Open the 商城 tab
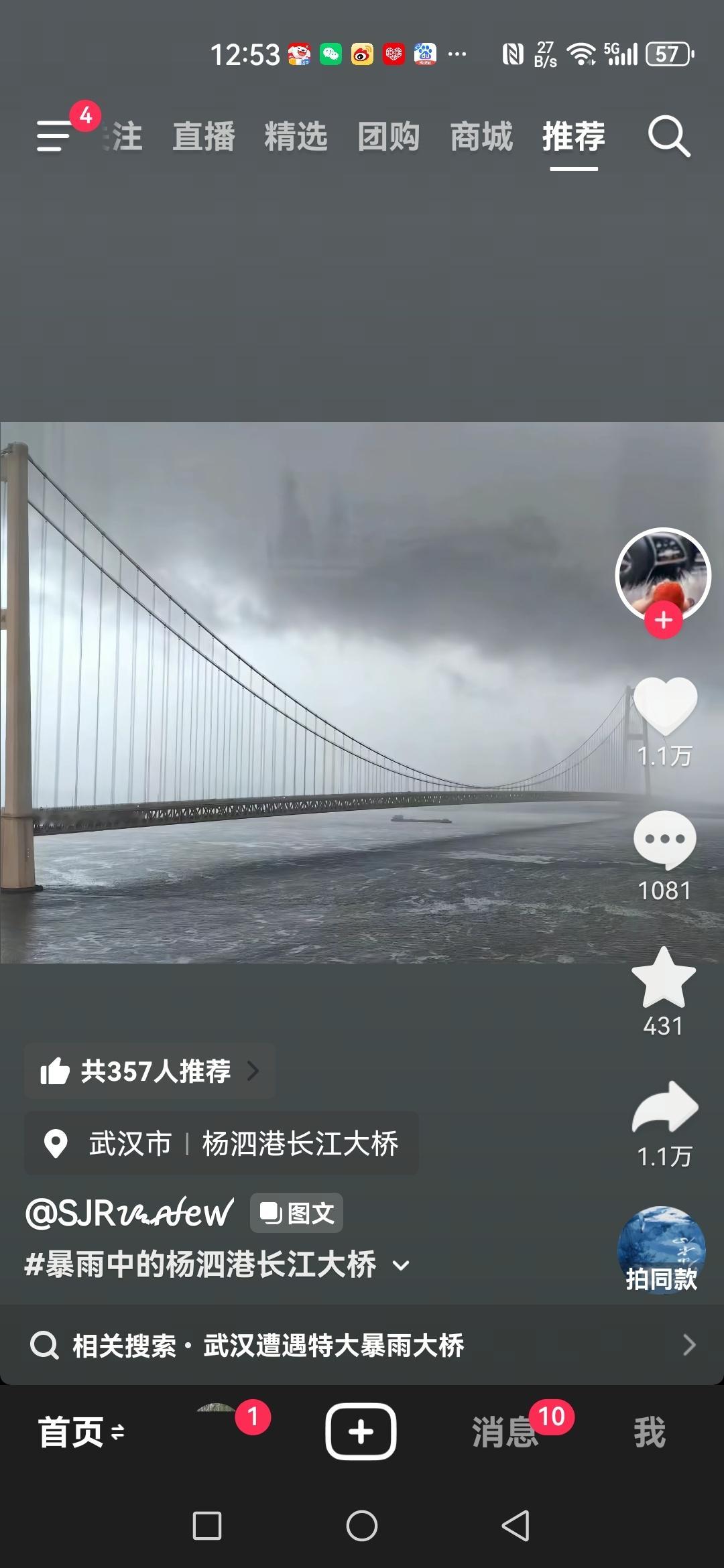Viewport: 724px width, 1568px height. (x=481, y=137)
